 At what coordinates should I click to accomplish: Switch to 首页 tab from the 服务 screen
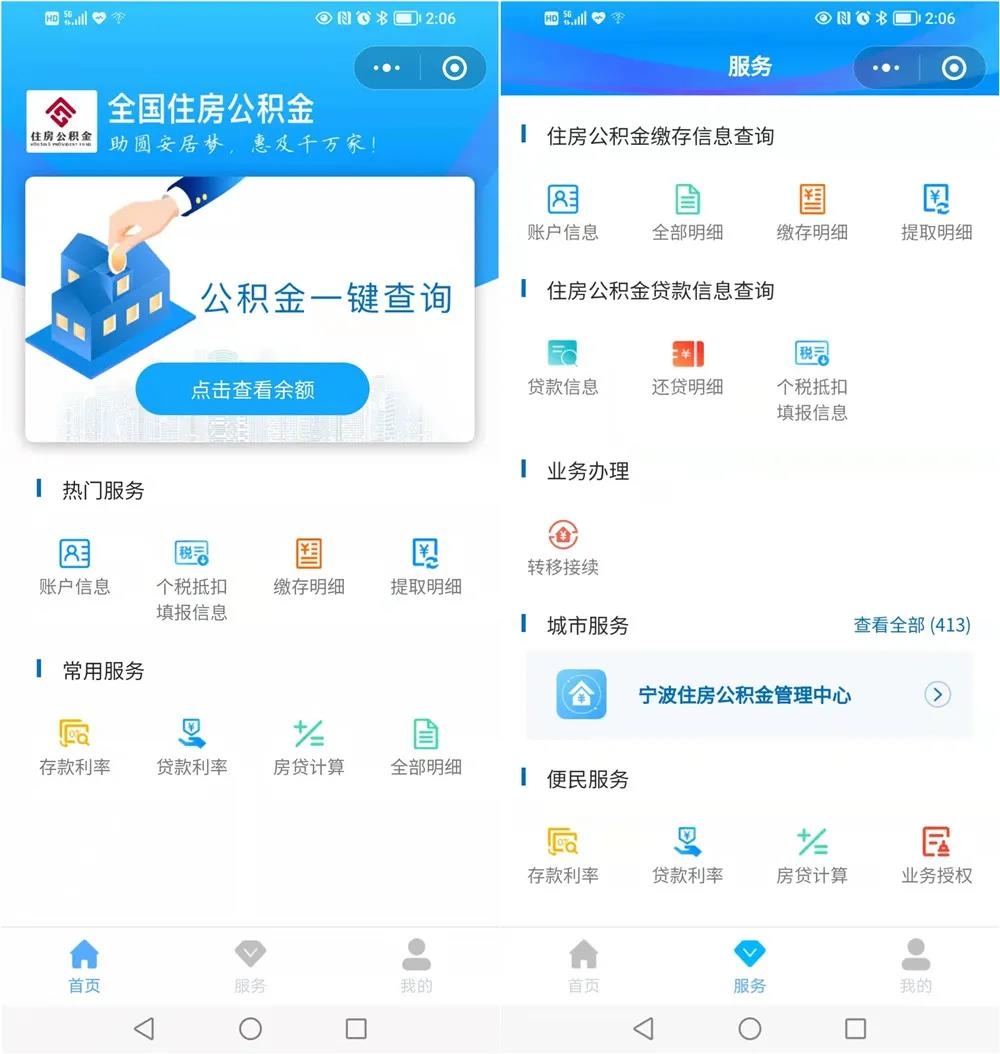pyautogui.click(x=583, y=966)
